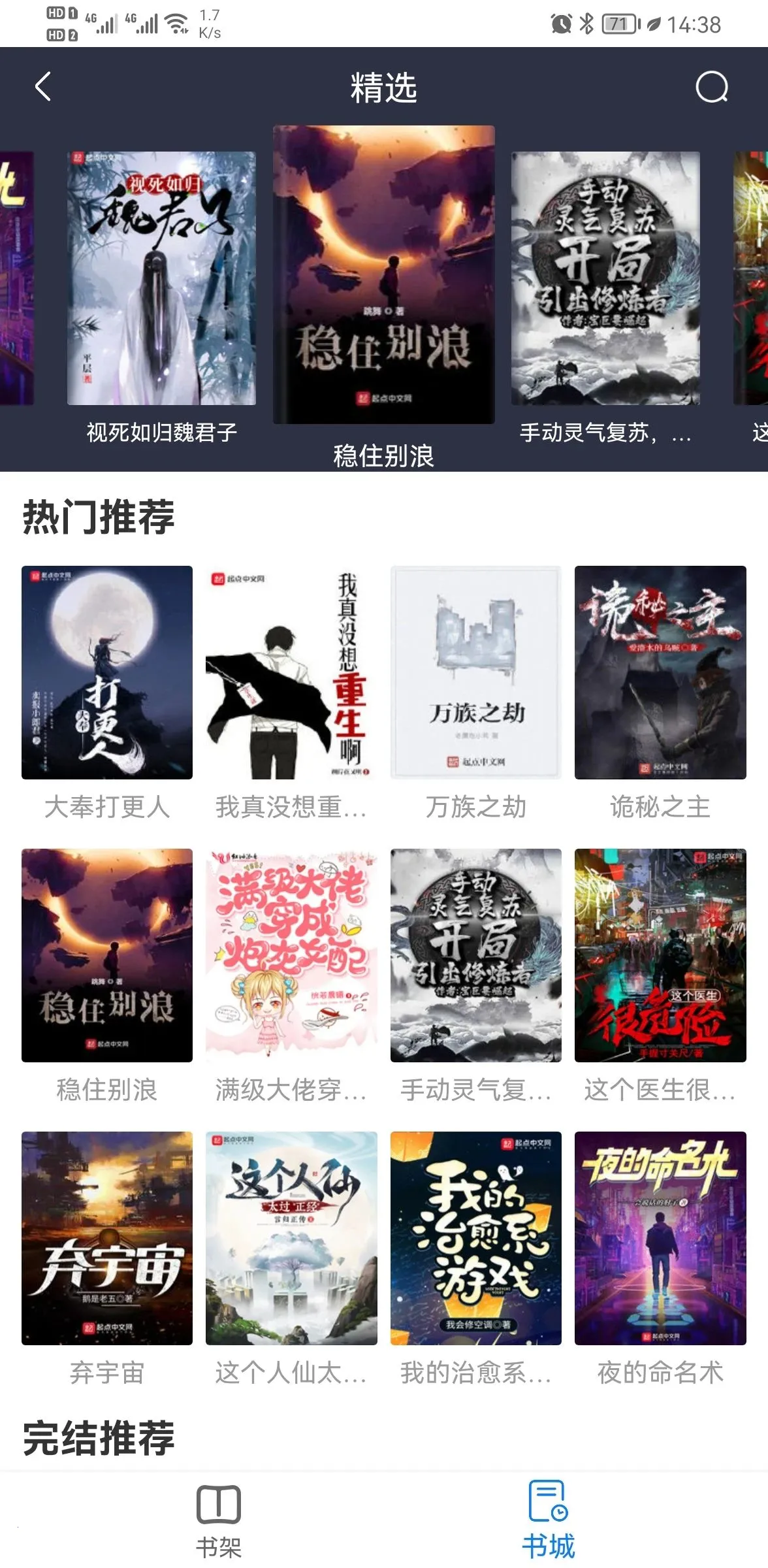Open 这个医生很危险 in the 热门推荐 grid
Screen dimensions: 768x1568
click(x=660, y=955)
